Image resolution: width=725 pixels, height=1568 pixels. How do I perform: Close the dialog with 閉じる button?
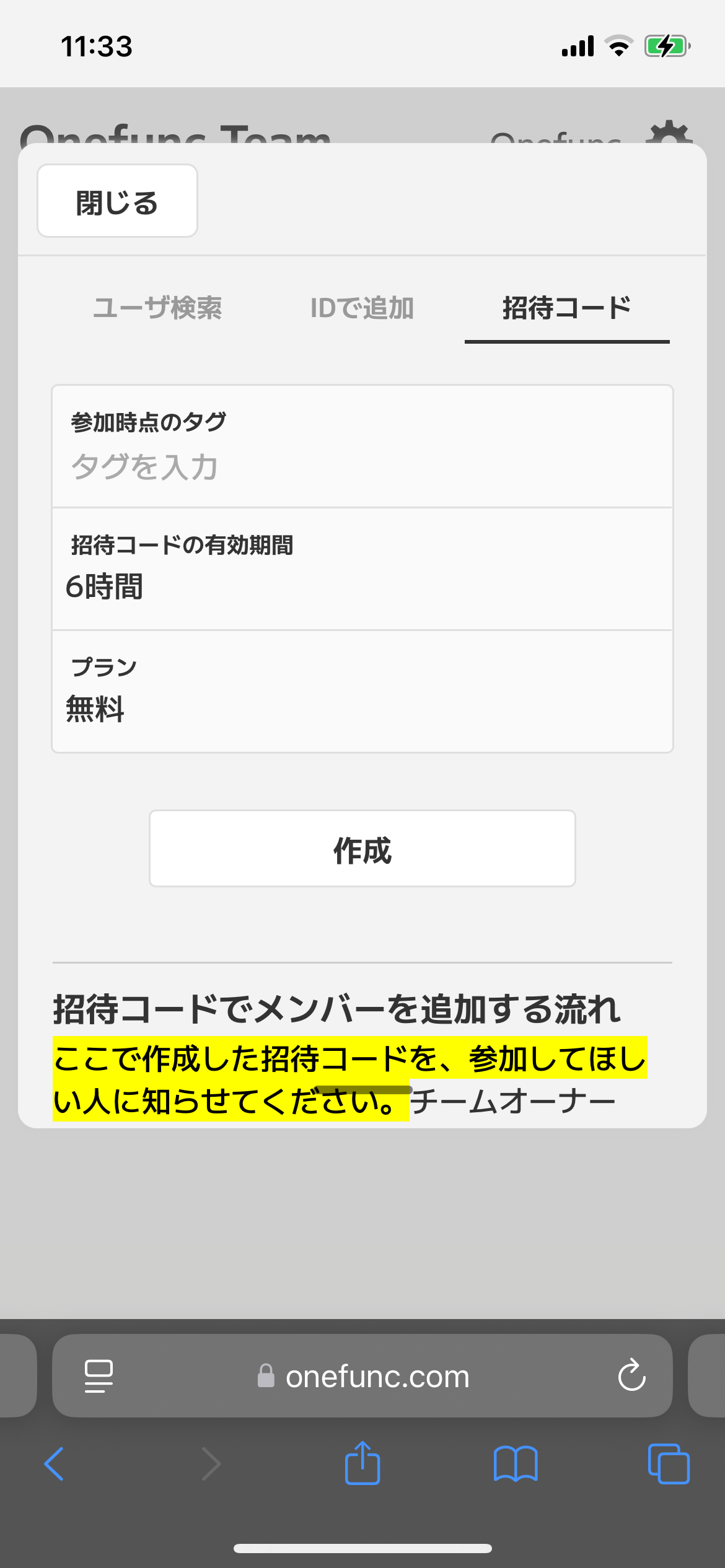click(117, 201)
